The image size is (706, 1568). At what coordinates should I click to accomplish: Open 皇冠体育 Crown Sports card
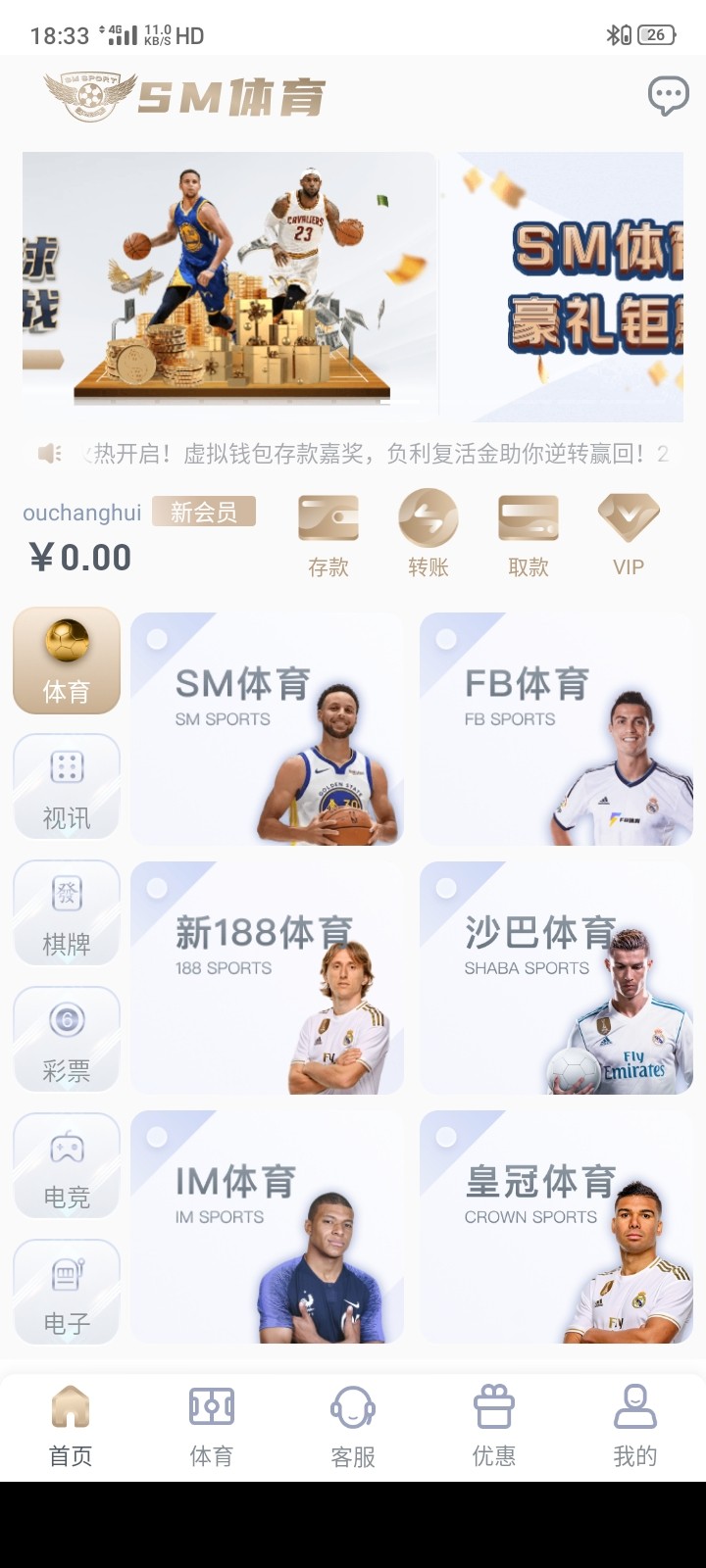pyautogui.click(x=556, y=1227)
